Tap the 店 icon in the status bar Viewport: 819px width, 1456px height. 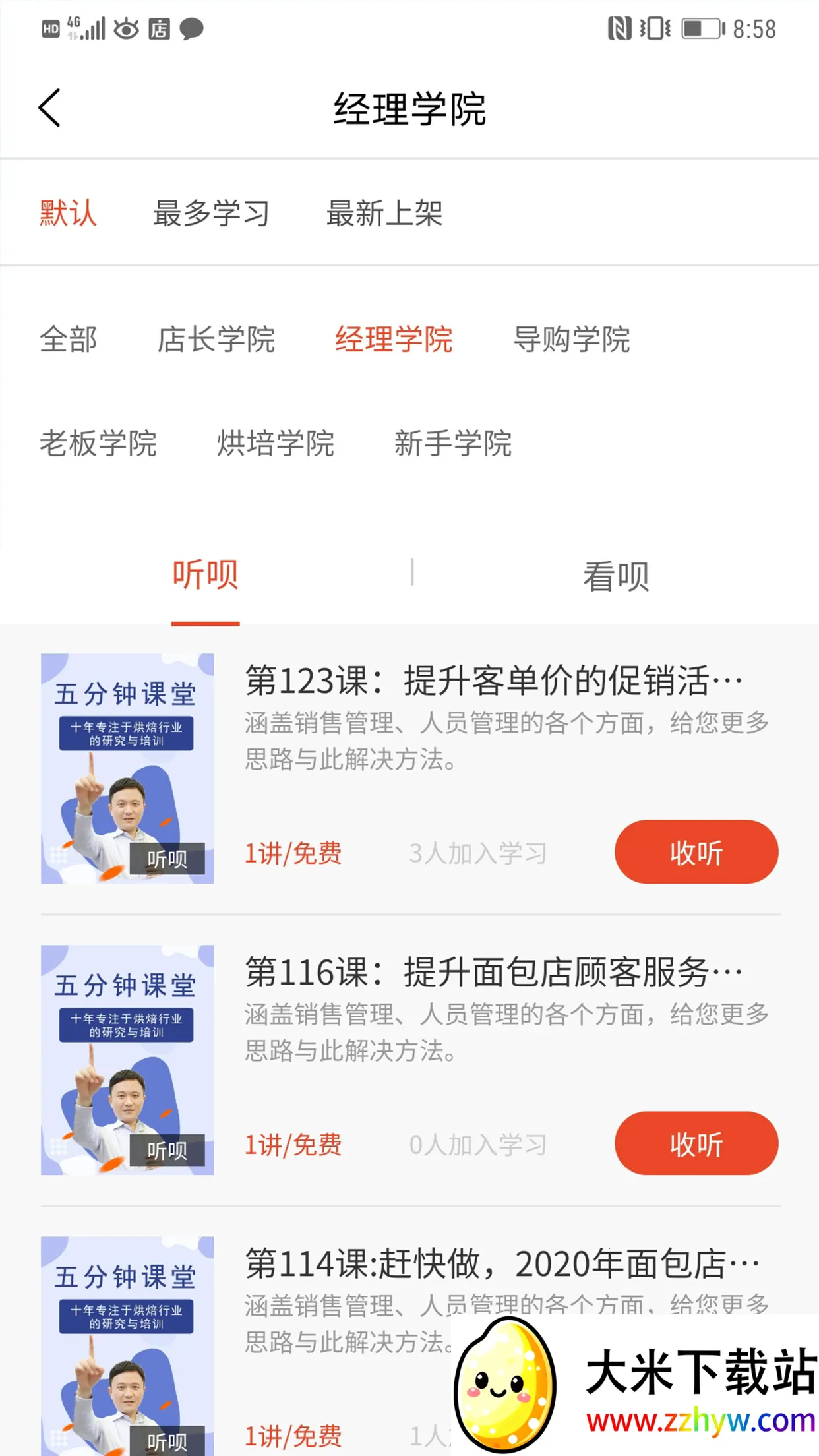tap(158, 28)
